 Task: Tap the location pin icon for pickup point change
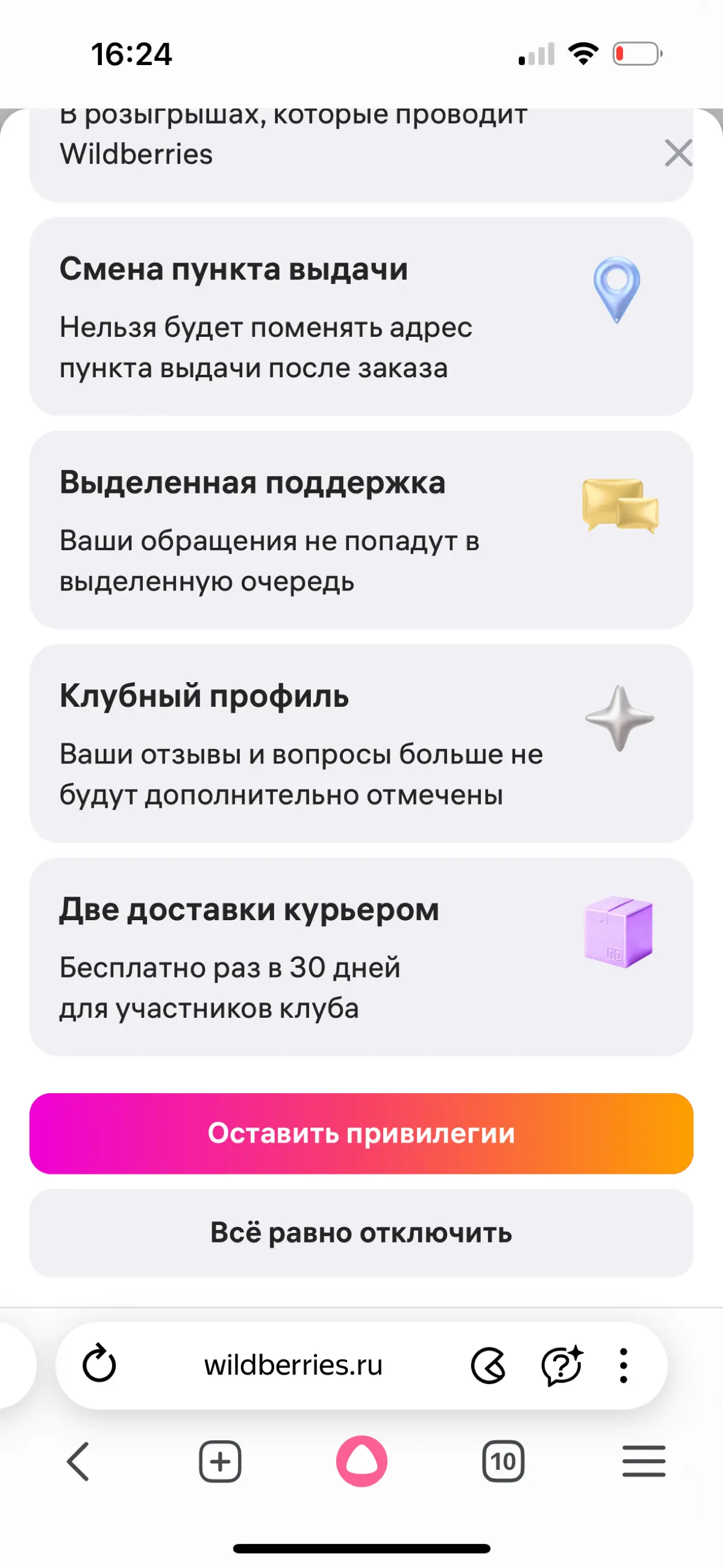(616, 291)
